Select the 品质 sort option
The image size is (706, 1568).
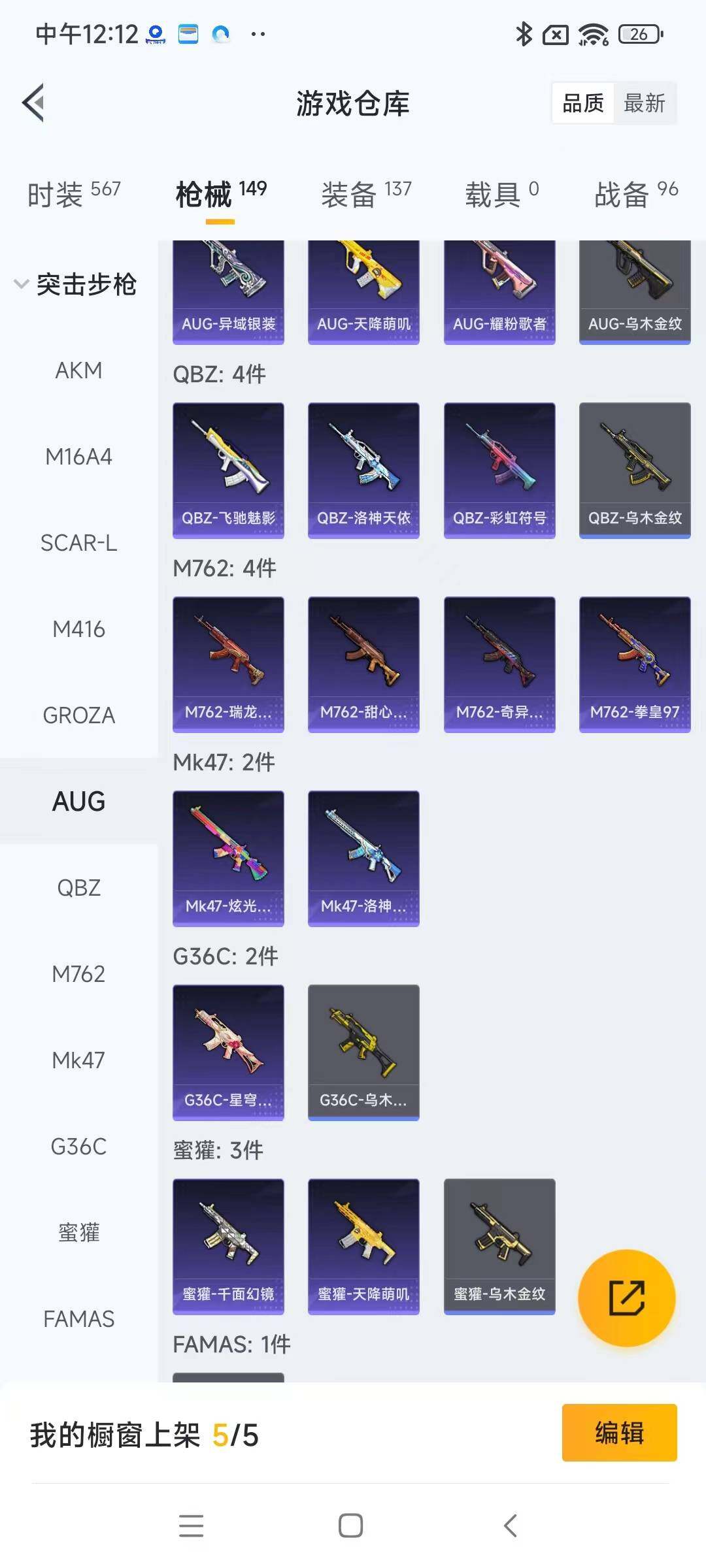(583, 103)
